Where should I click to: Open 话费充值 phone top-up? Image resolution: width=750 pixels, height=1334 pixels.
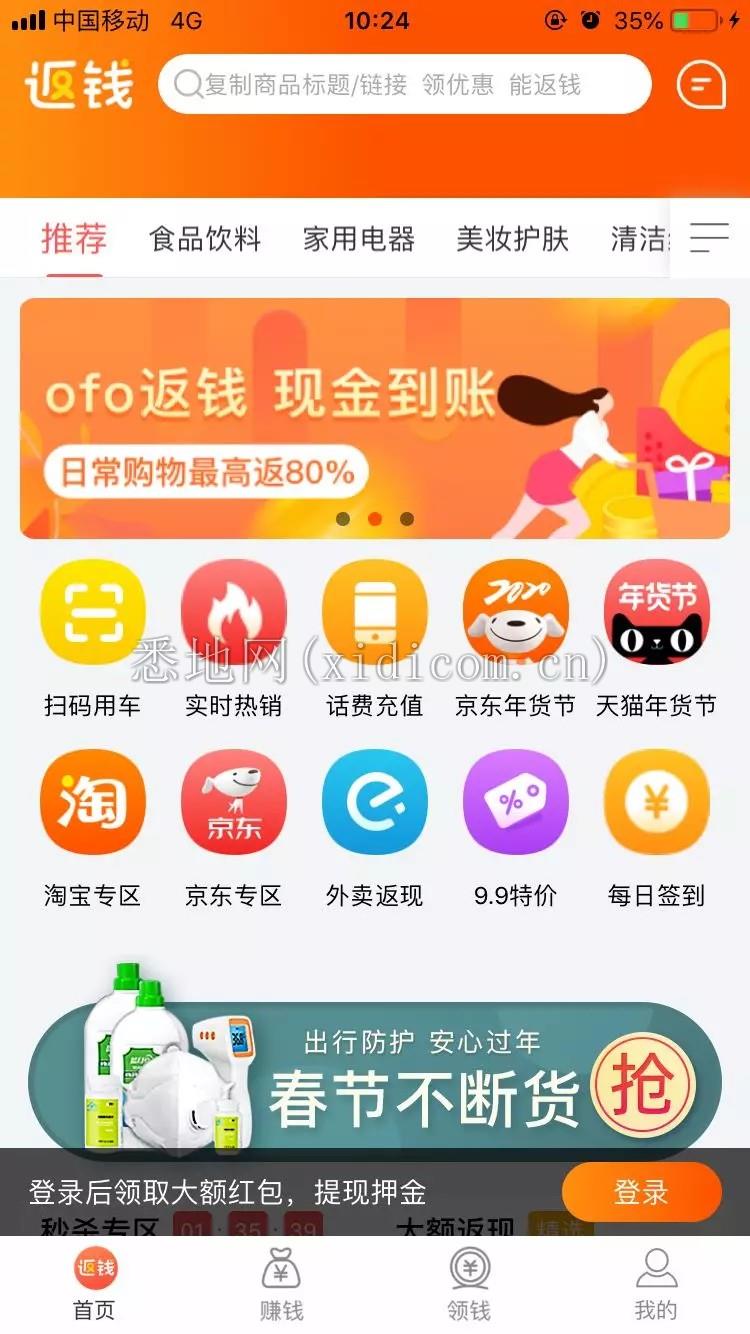coord(374,637)
